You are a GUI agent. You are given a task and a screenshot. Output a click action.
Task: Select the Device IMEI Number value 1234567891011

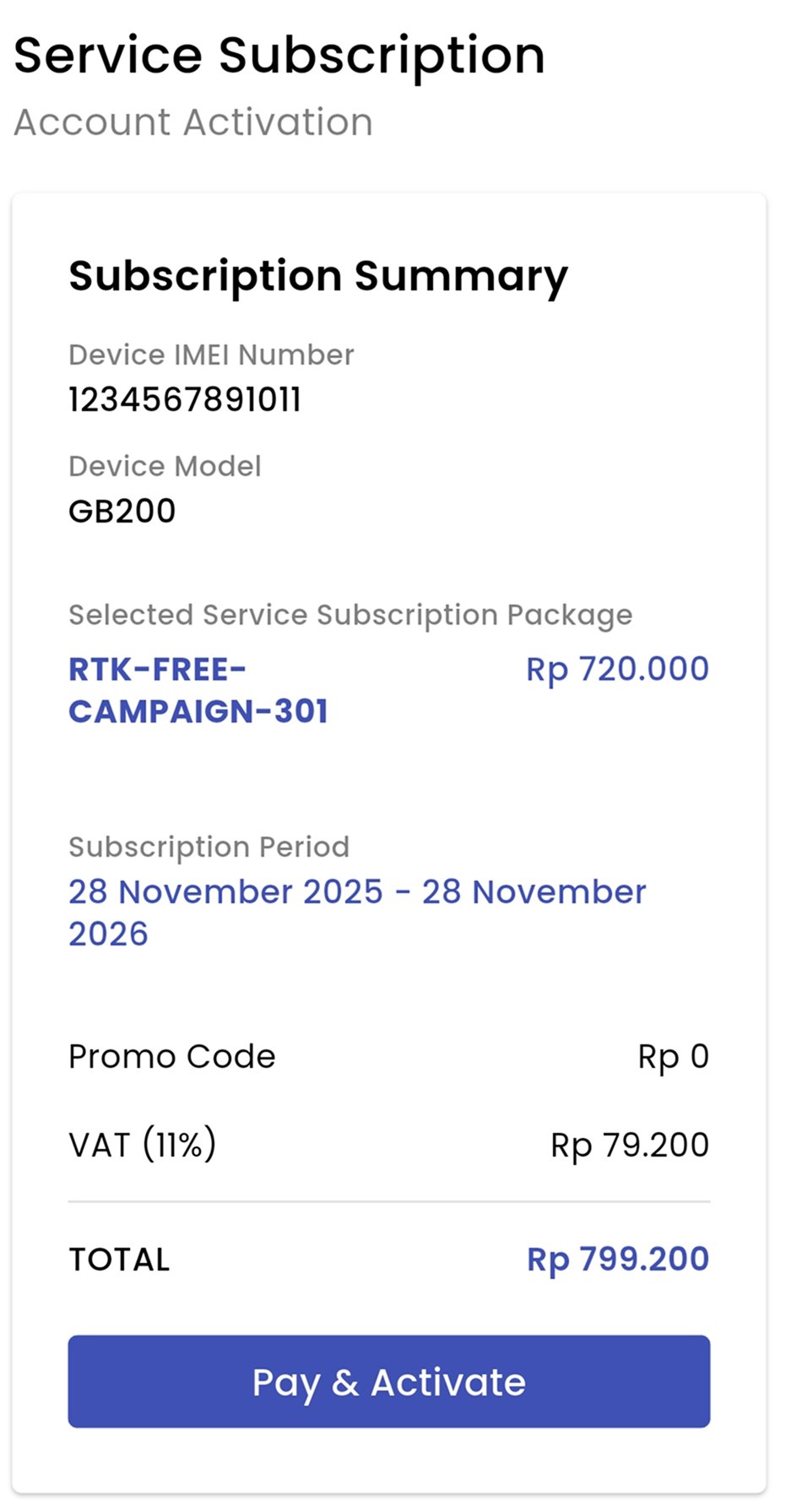[x=185, y=399]
